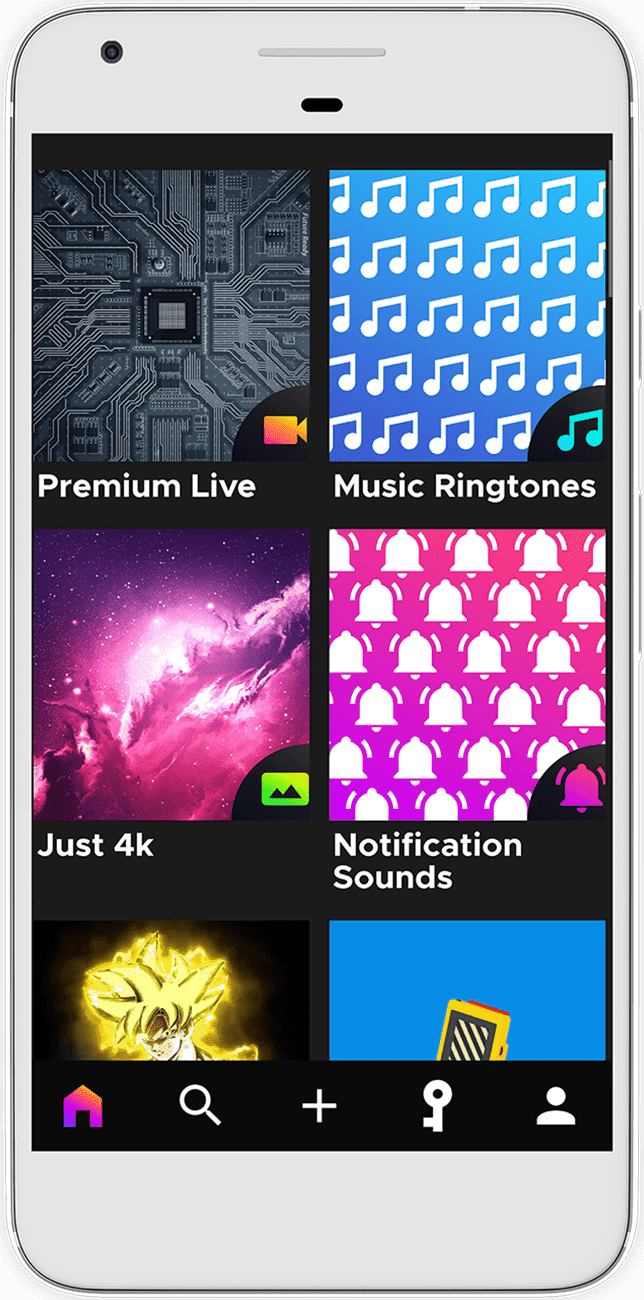Tap the plus icon to upload content
The image size is (644, 1300).
319,1106
